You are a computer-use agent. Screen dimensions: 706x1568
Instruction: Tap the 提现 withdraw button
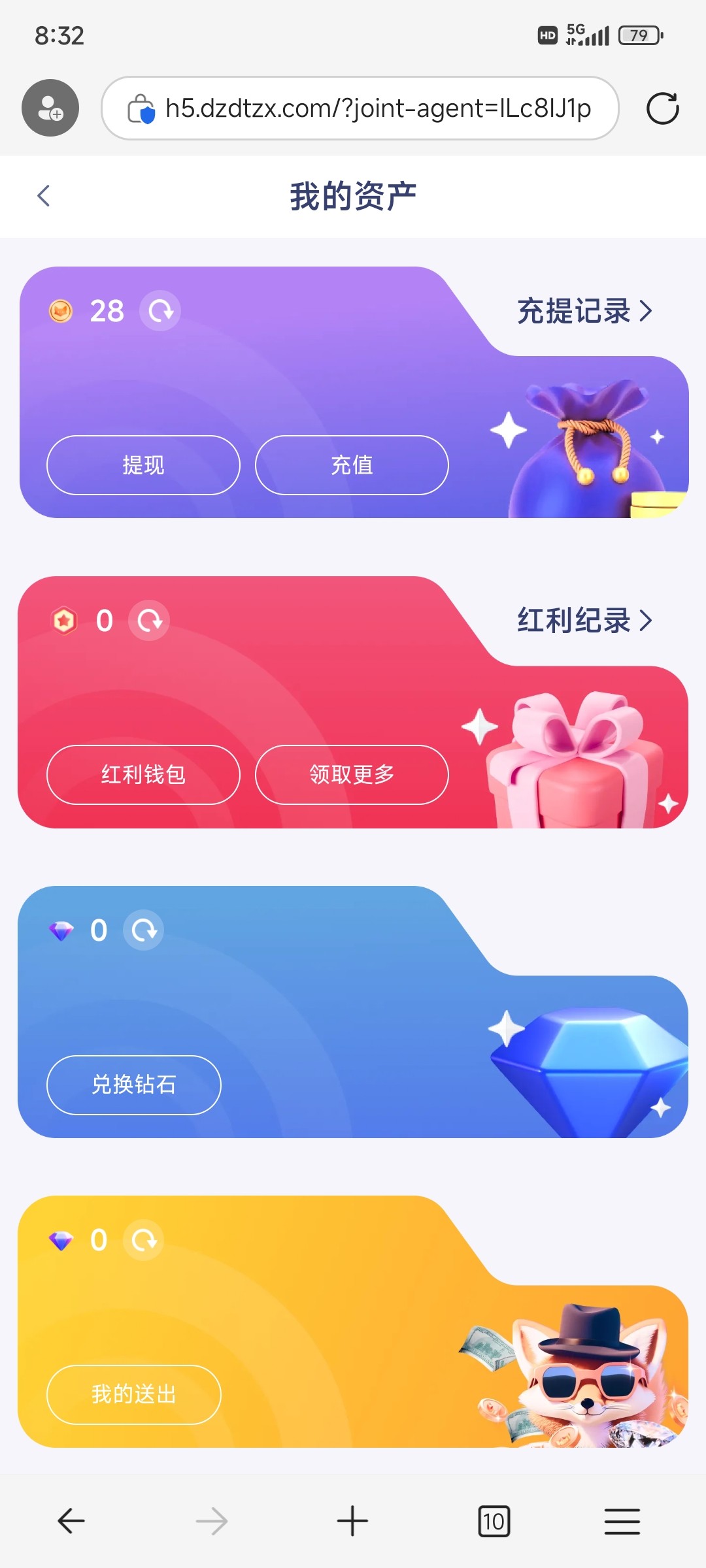143,465
